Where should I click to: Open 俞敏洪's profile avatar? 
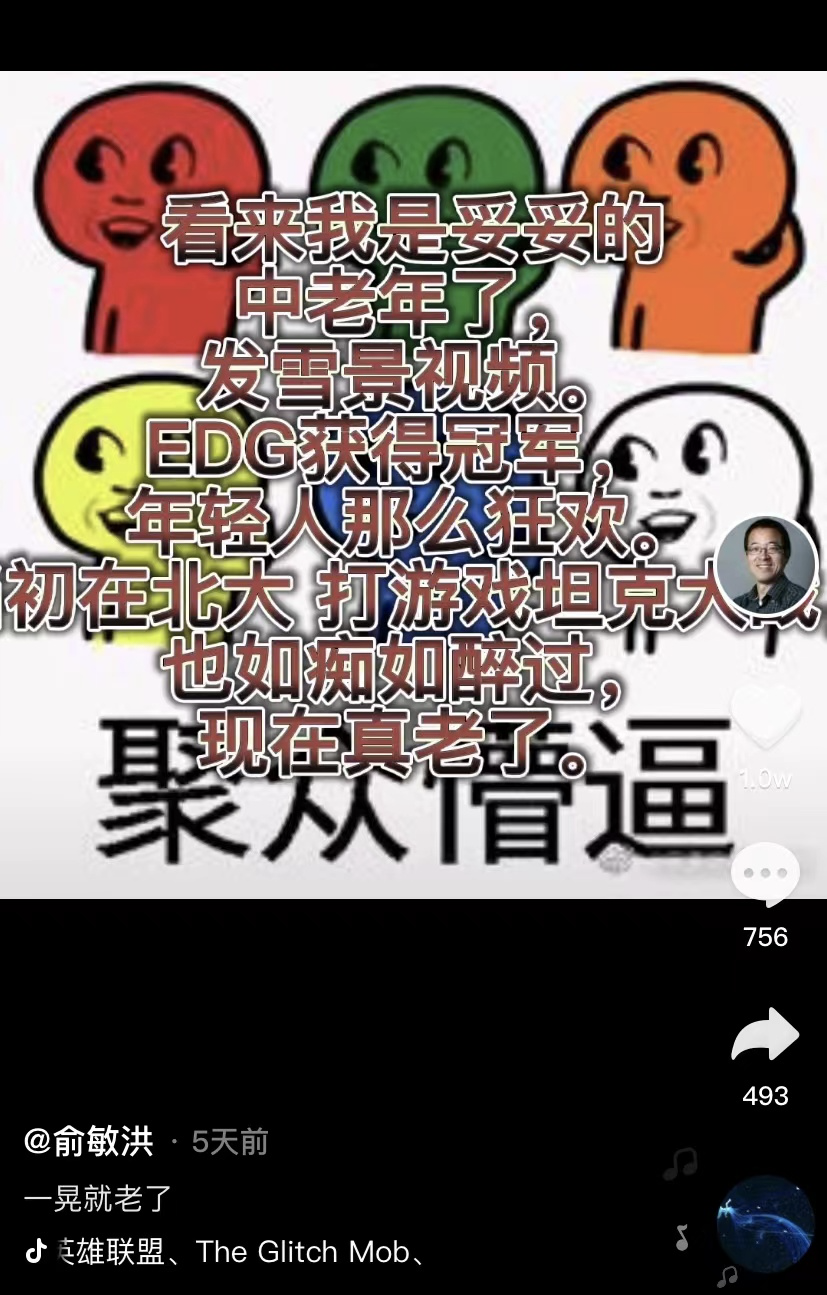766,566
